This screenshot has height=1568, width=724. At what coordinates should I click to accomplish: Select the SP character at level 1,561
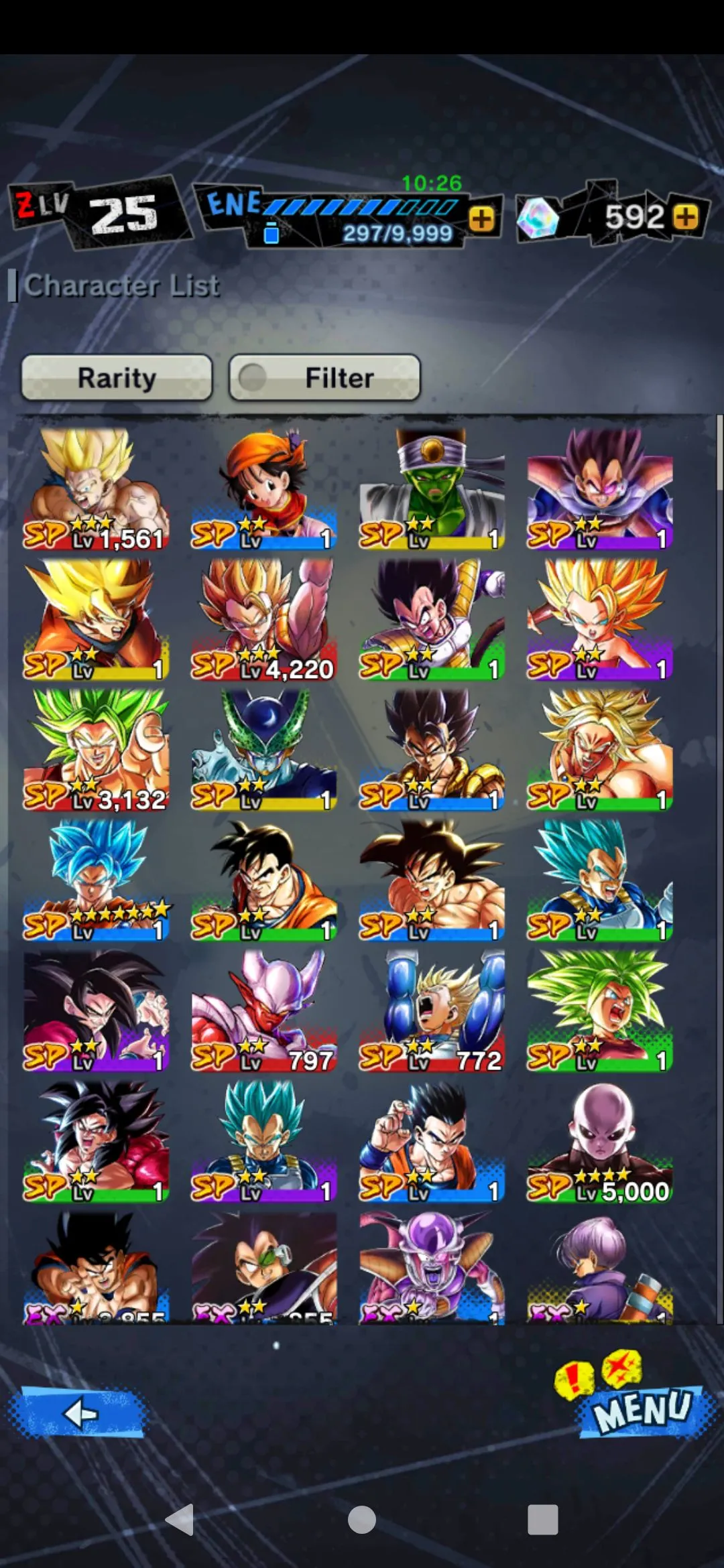coord(96,489)
